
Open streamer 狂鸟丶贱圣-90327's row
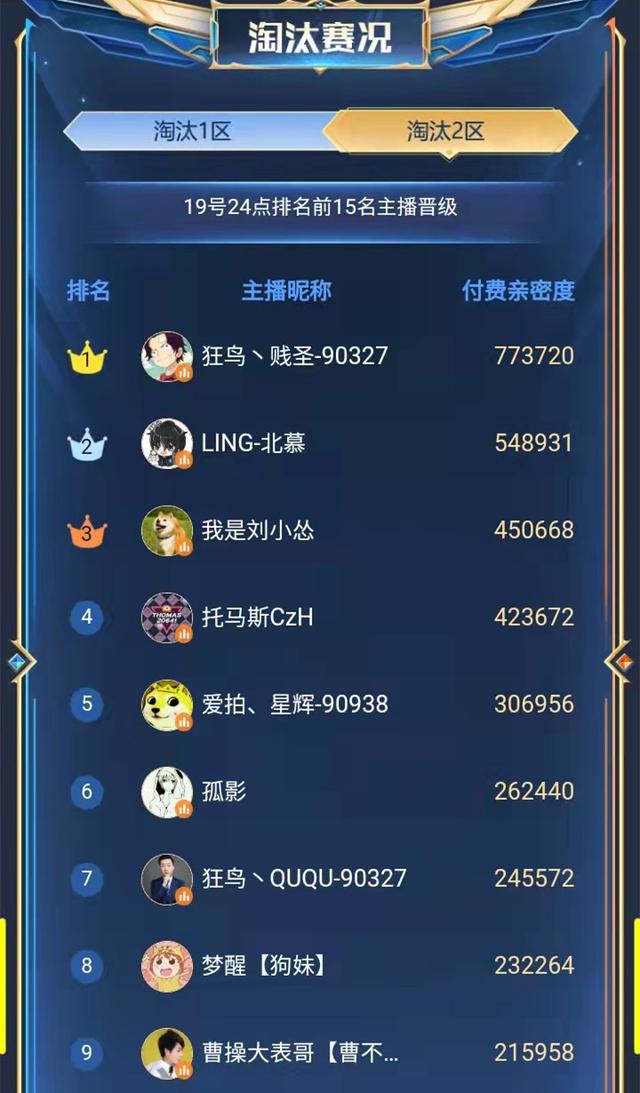294,356
